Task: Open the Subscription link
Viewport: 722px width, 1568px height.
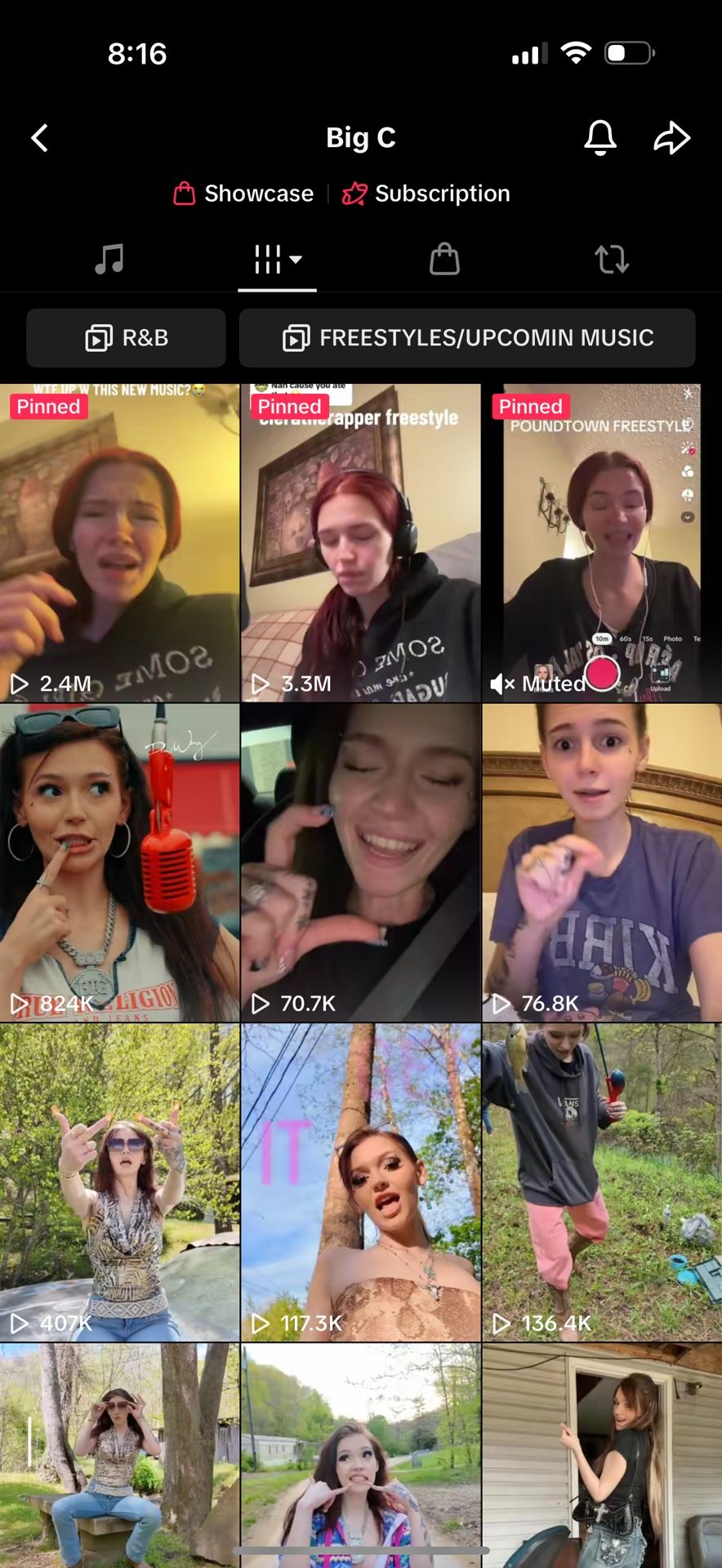Action: point(427,194)
